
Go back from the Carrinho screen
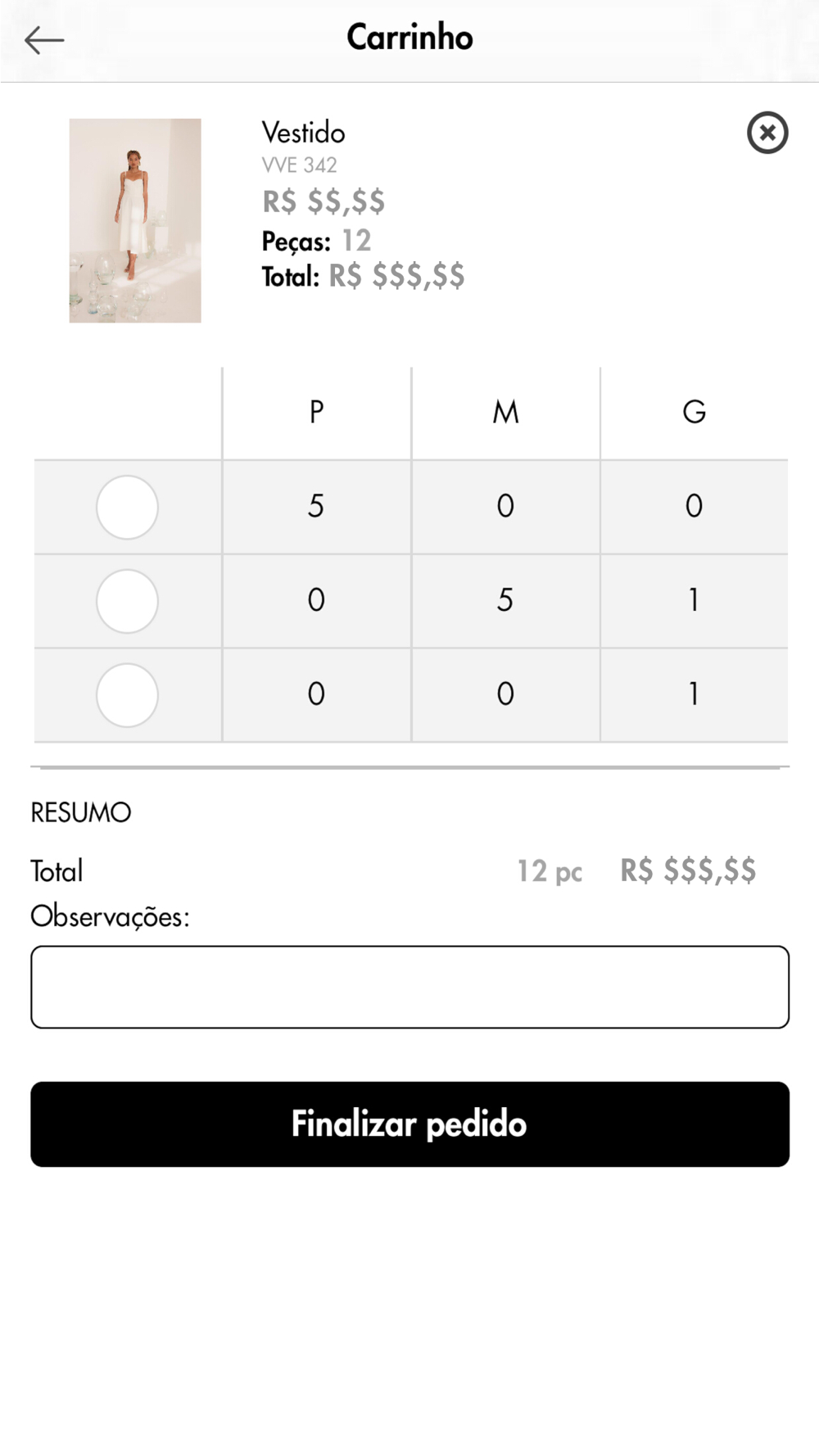tap(44, 39)
